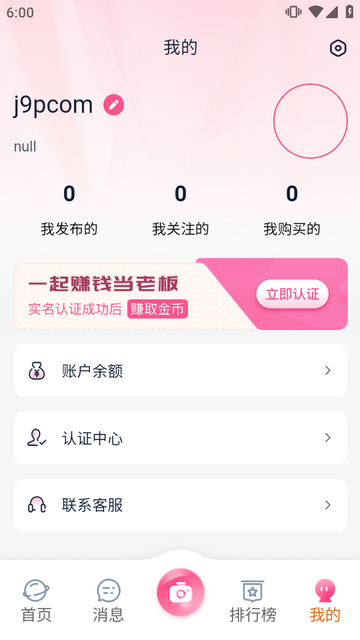
Task: Open the 账户余额 row
Action: coord(180,370)
